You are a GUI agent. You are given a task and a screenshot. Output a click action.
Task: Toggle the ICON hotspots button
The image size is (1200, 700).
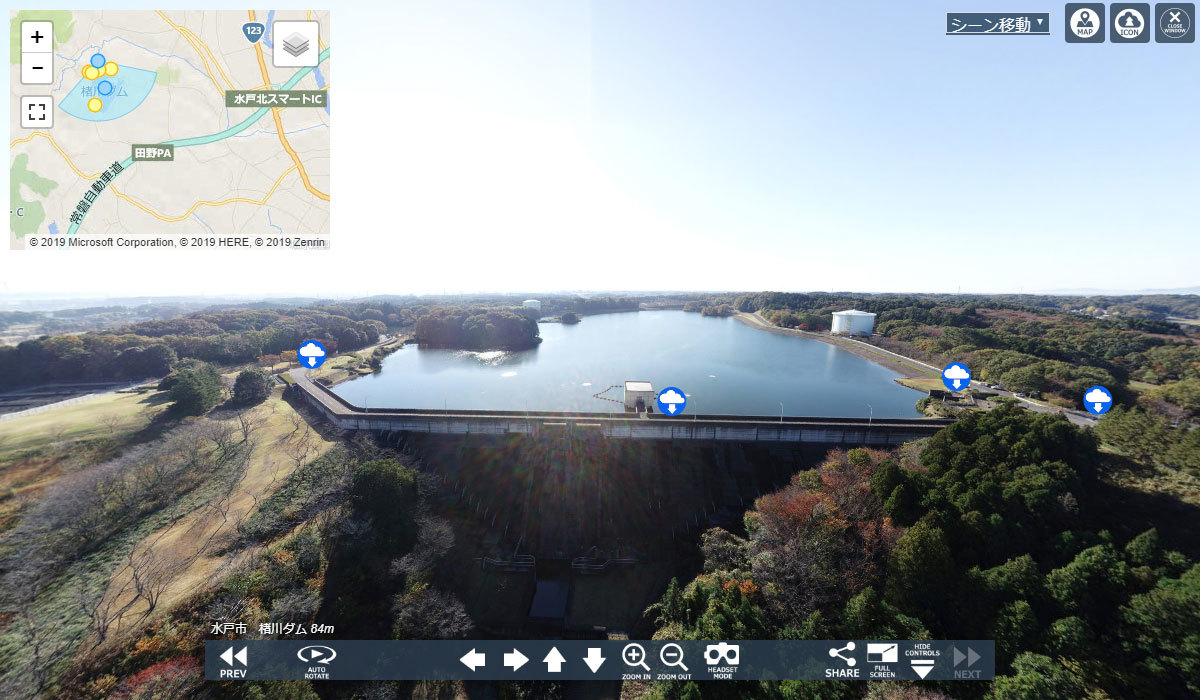tap(1129, 23)
